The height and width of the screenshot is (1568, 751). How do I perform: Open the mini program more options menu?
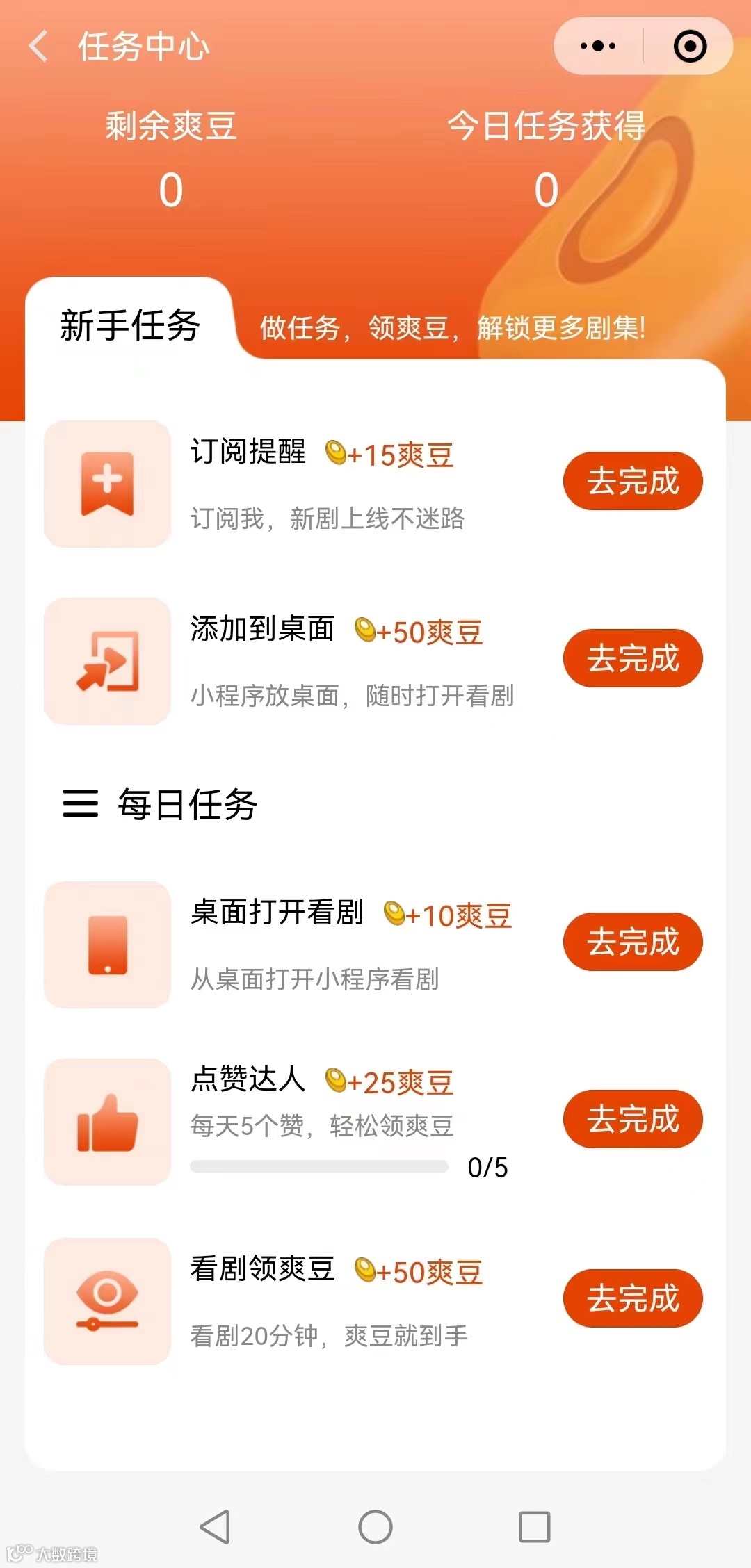tap(598, 47)
